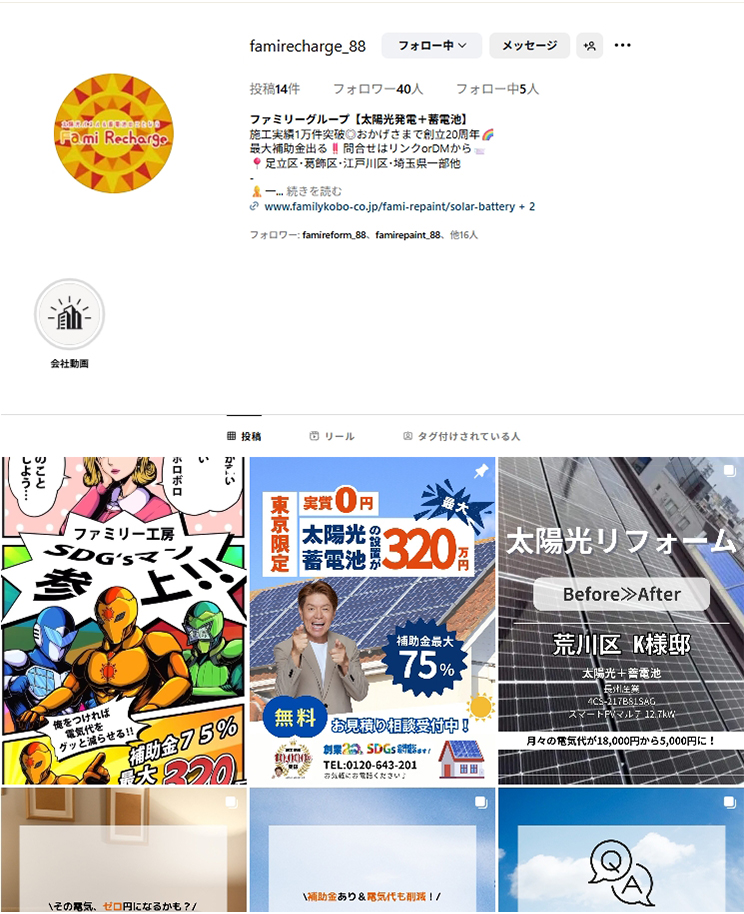Open the three-dot overflow menu

tap(623, 46)
